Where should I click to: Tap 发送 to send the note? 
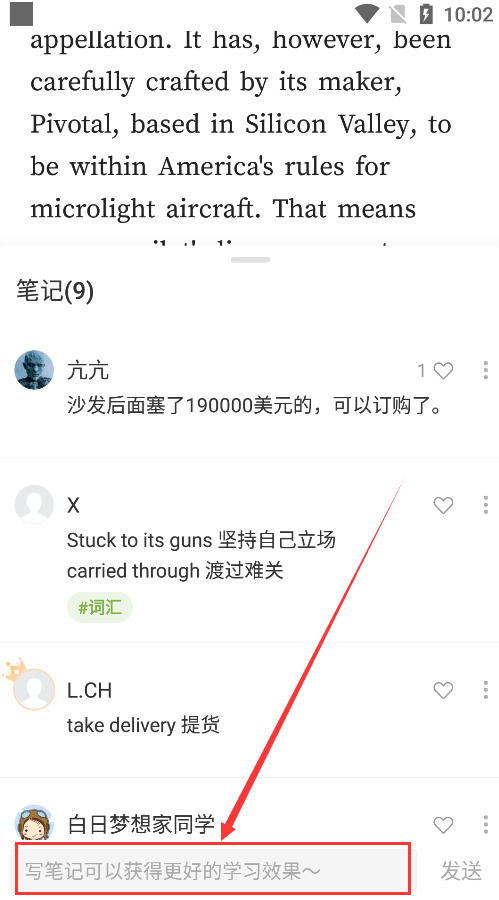click(461, 871)
